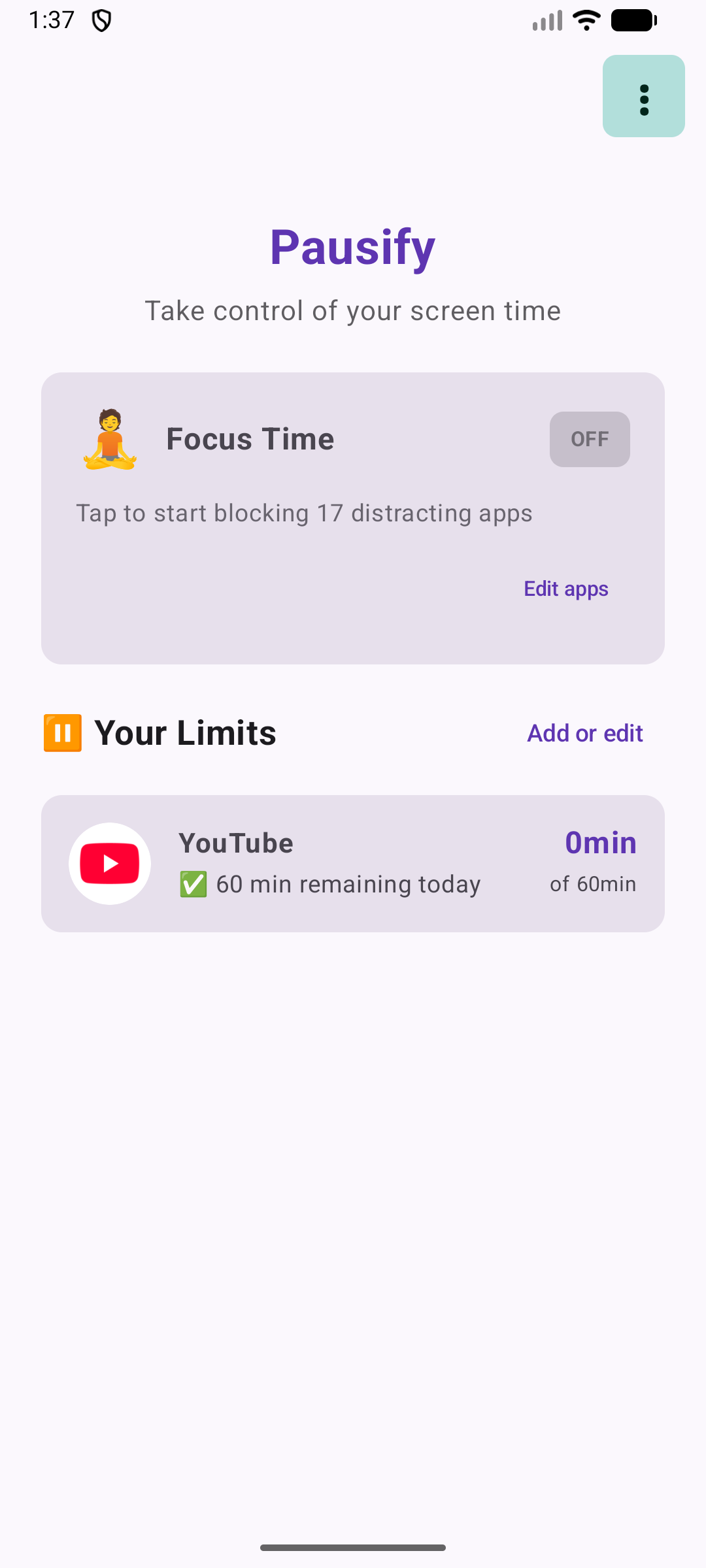706x1568 pixels.
Task: Tap the Pausify title heading
Action: pyautogui.click(x=353, y=247)
